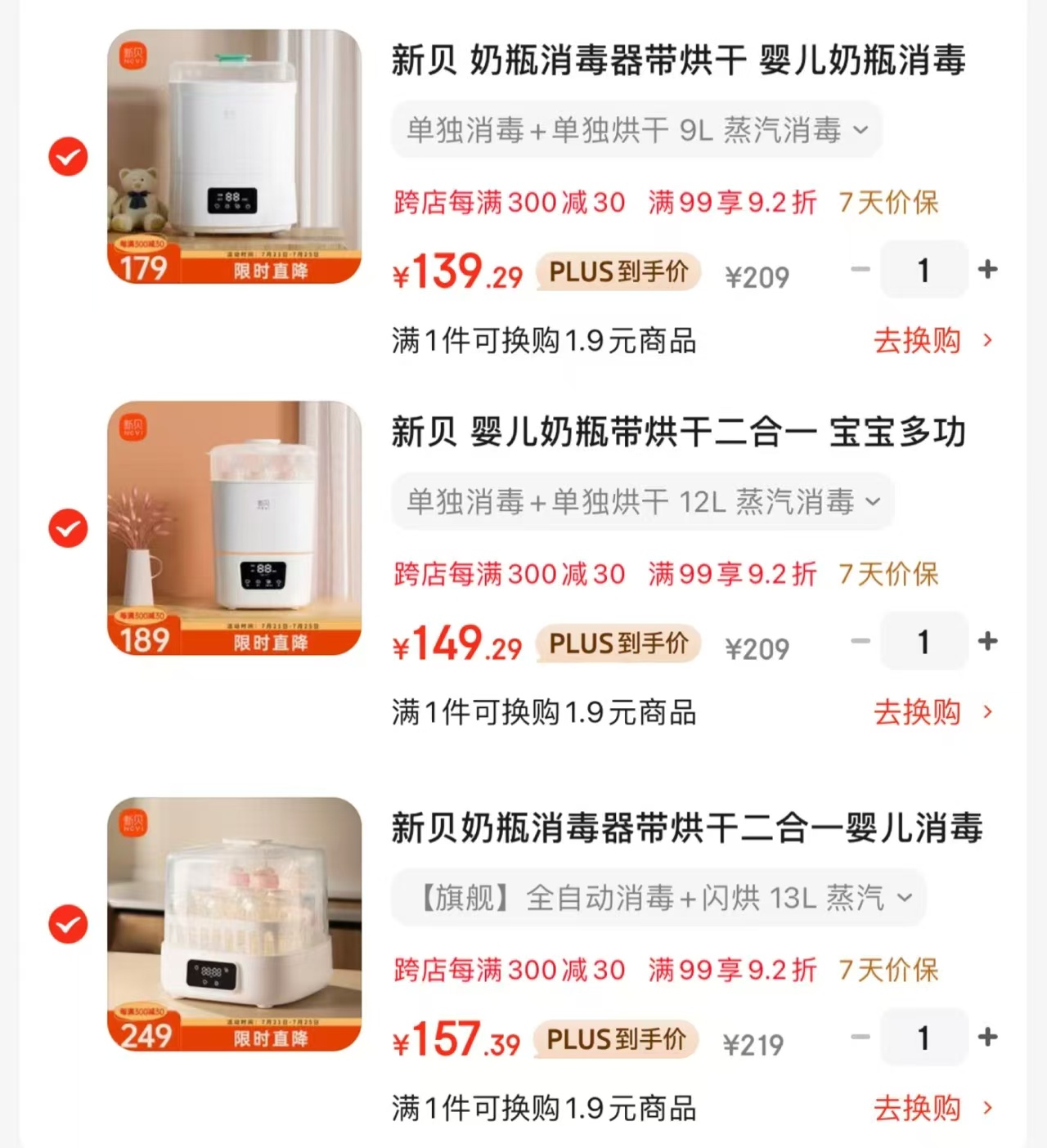Image resolution: width=1047 pixels, height=1148 pixels.
Task: Deselect the 13L flagship sterilizer's checkbox
Action: (68, 926)
